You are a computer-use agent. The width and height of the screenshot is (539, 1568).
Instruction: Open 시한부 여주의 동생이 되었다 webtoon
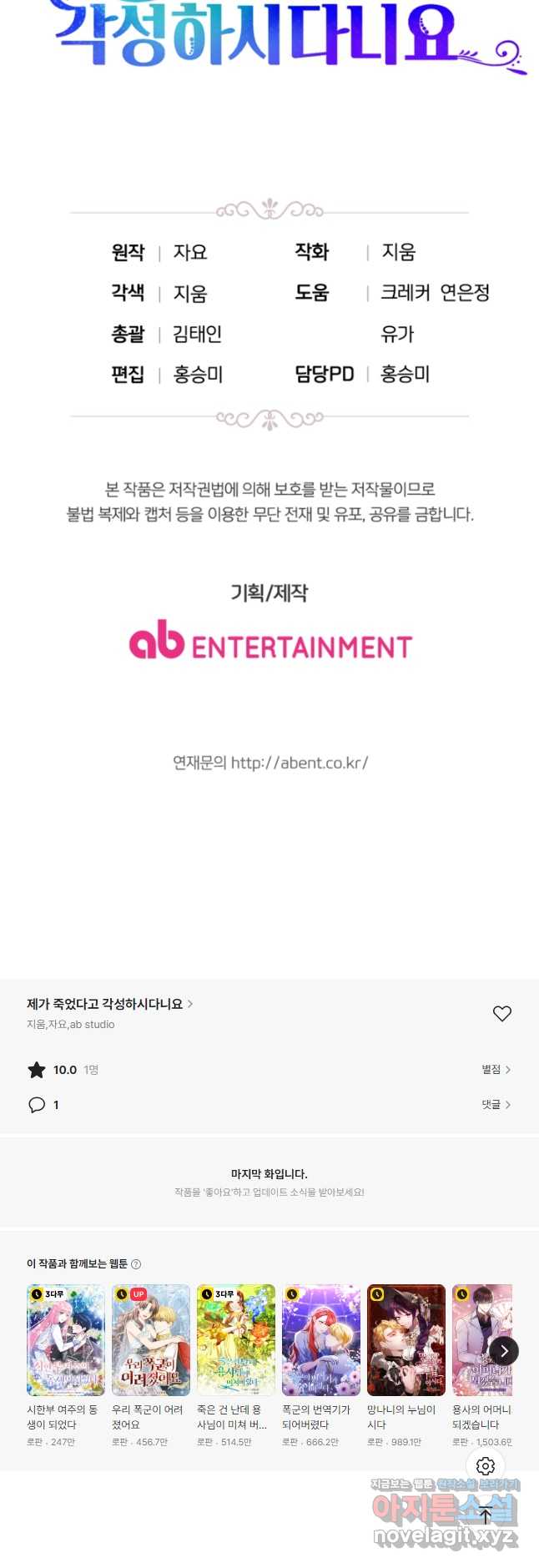66,1340
